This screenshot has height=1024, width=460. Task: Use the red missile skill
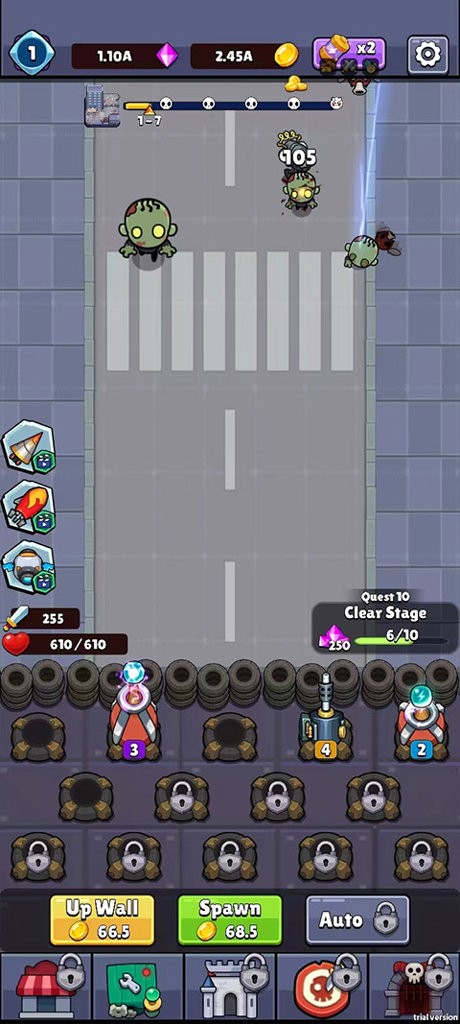(x=29, y=507)
